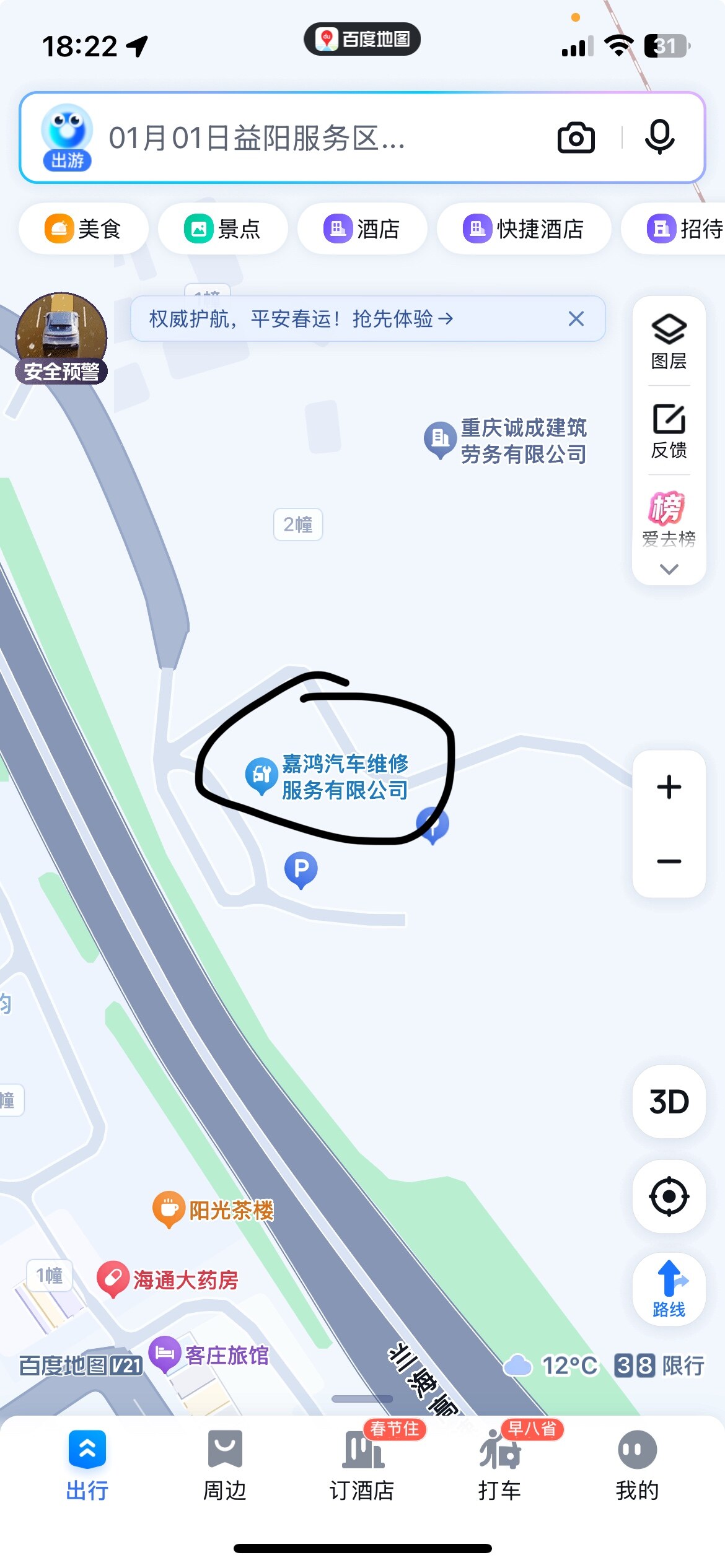Recenter map on my current location

[669, 1196]
